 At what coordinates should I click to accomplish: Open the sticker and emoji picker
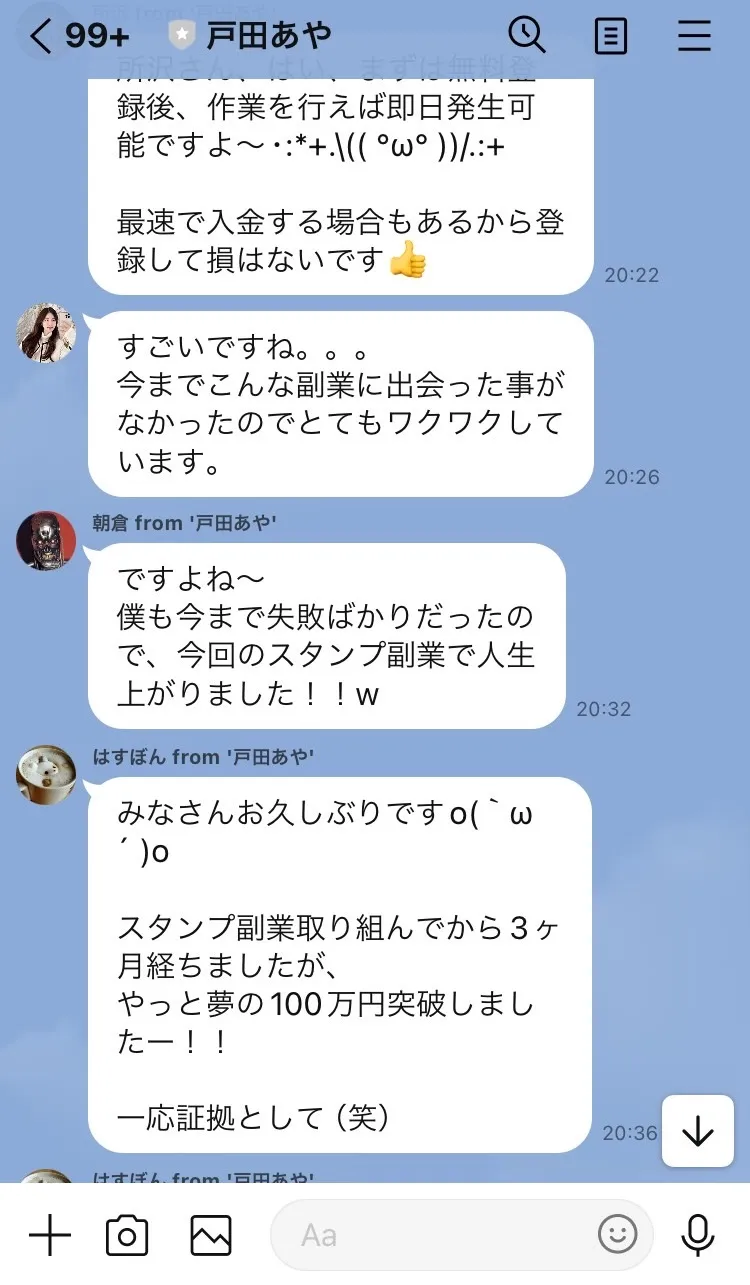coord(618,1235)
